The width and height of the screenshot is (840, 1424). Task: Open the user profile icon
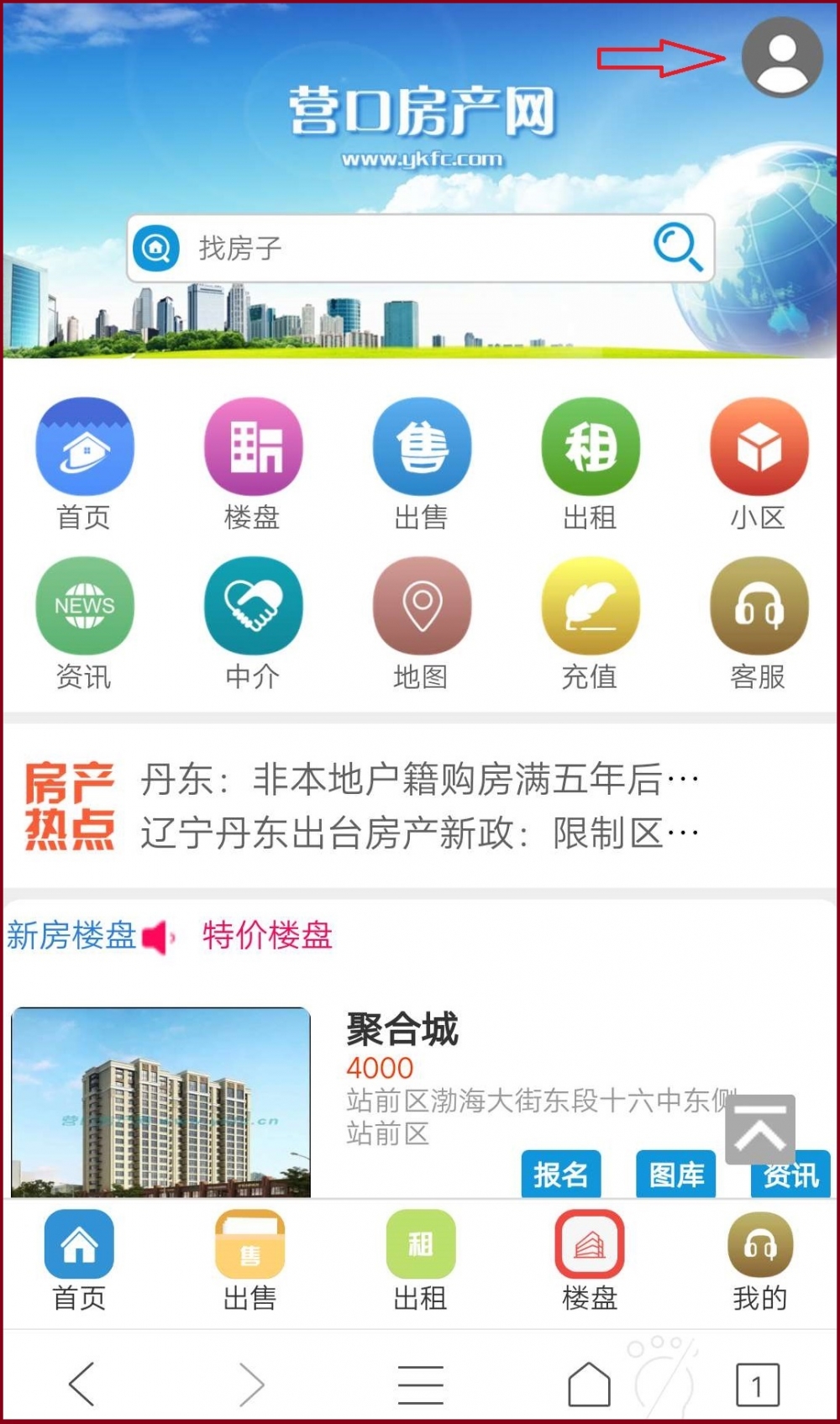pos(781,57)
